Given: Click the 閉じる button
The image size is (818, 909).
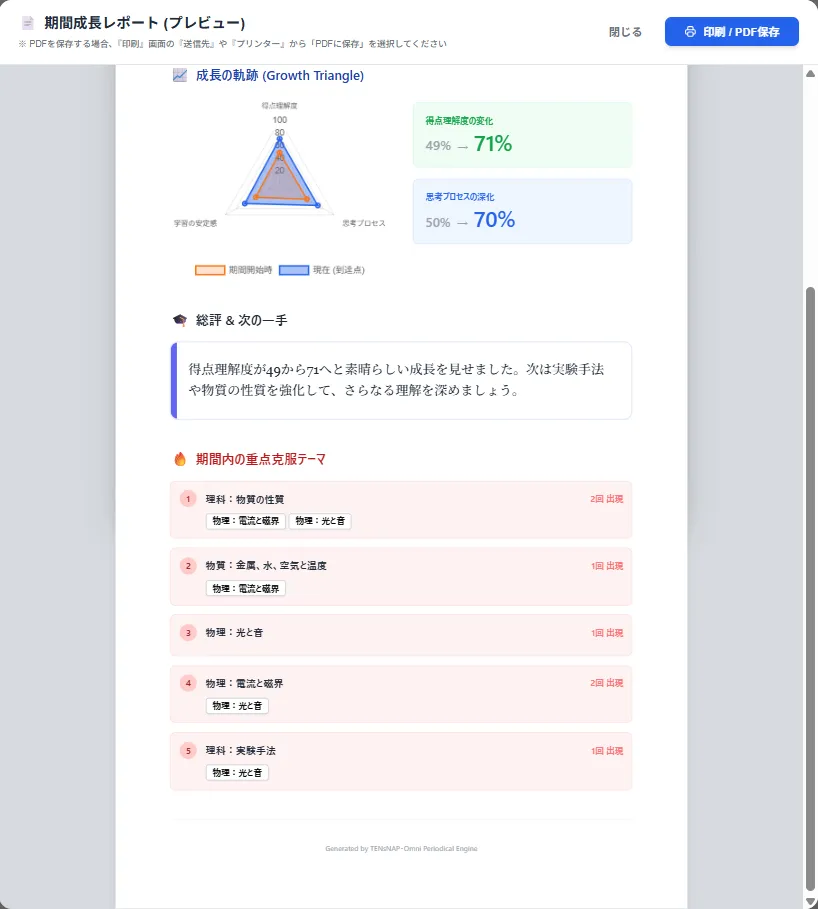Looking at the screenshot, I should pos(625,31).
